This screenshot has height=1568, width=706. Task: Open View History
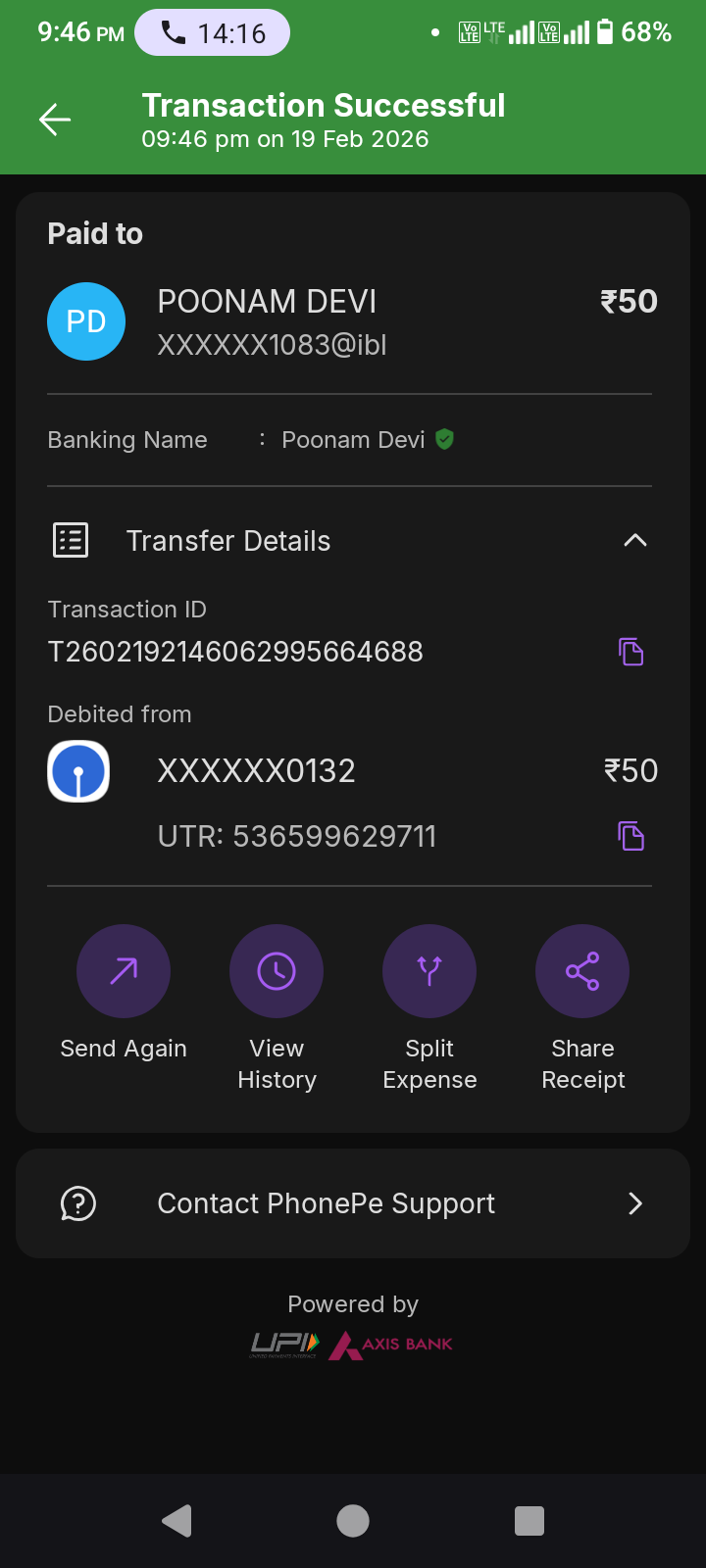[277, 971]
